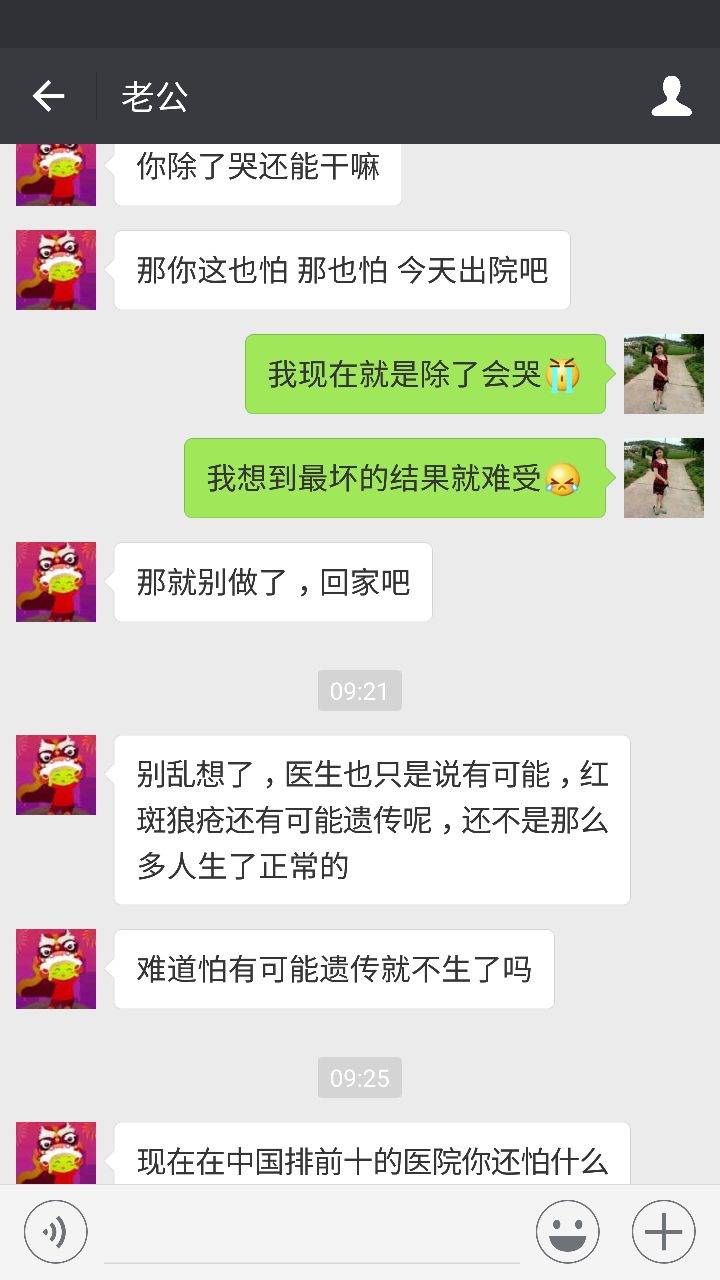Tap my avatar beside 我想到最坏的结果就难受

(x=664, y=478)
